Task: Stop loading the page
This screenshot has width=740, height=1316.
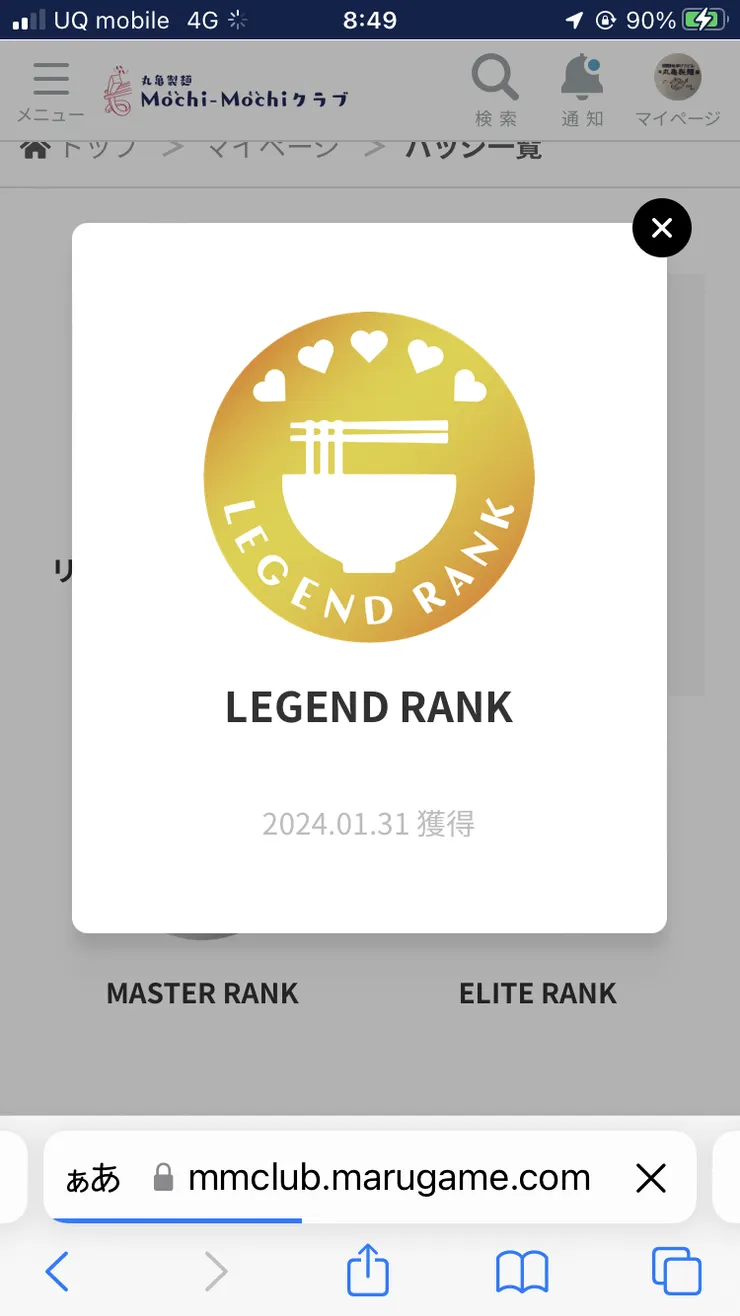Action: point(650,1179)
